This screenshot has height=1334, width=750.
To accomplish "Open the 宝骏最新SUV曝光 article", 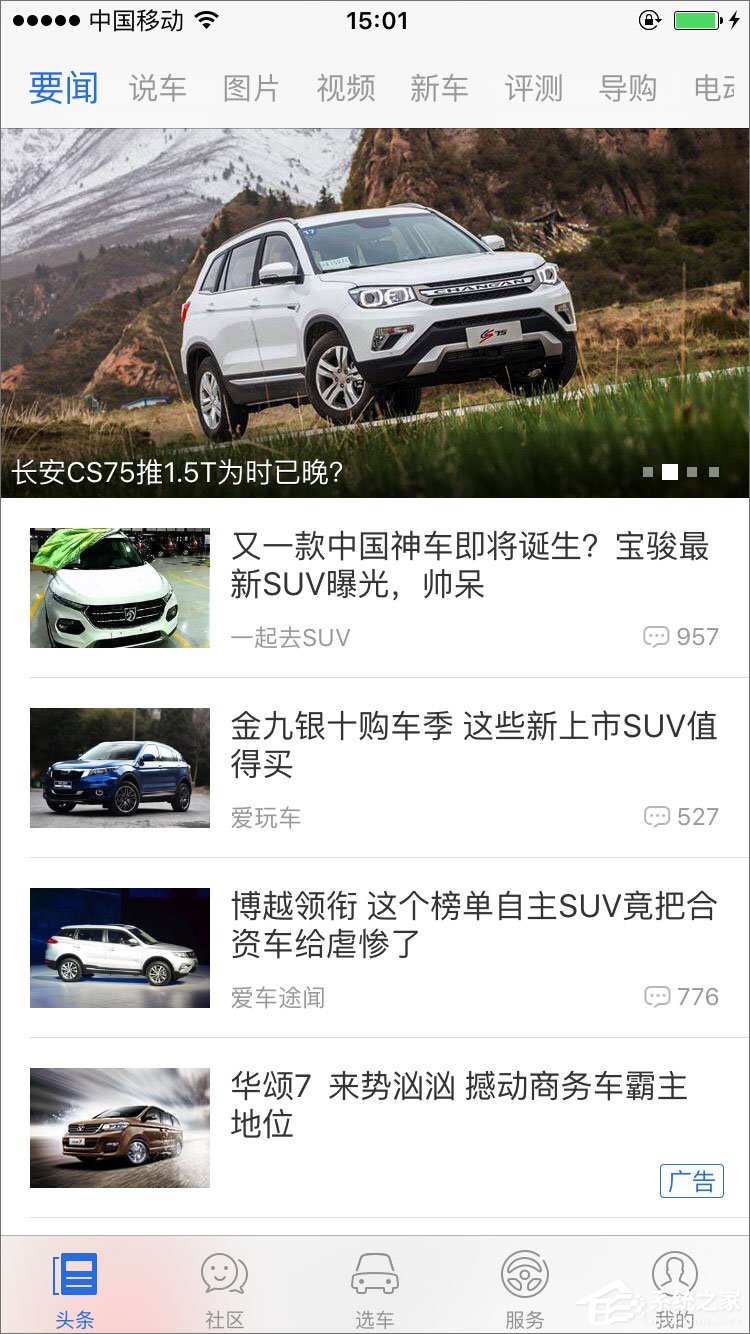I will (470, 564).
